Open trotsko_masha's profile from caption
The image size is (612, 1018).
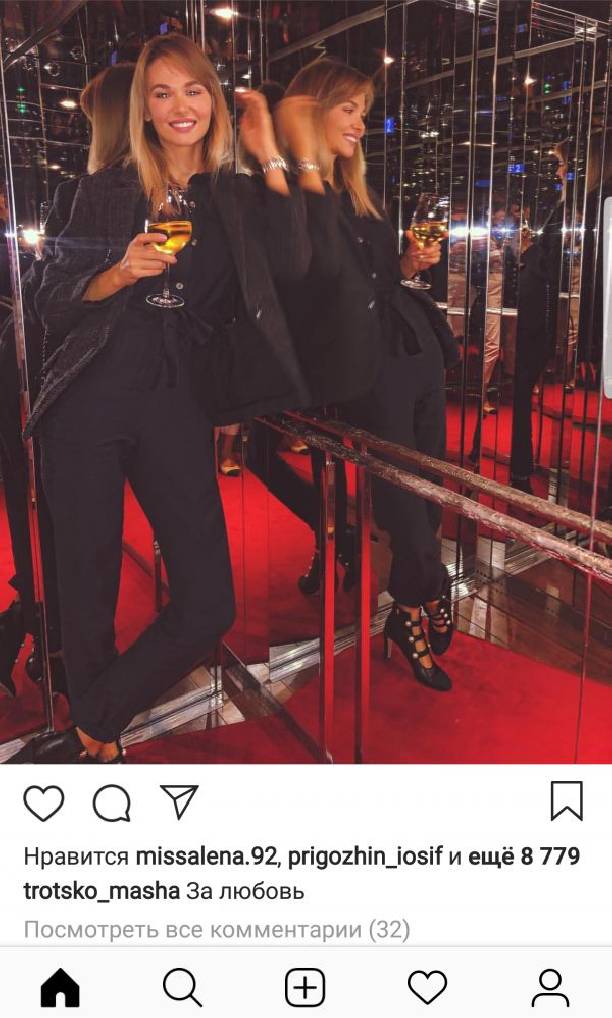pos(101,890)
